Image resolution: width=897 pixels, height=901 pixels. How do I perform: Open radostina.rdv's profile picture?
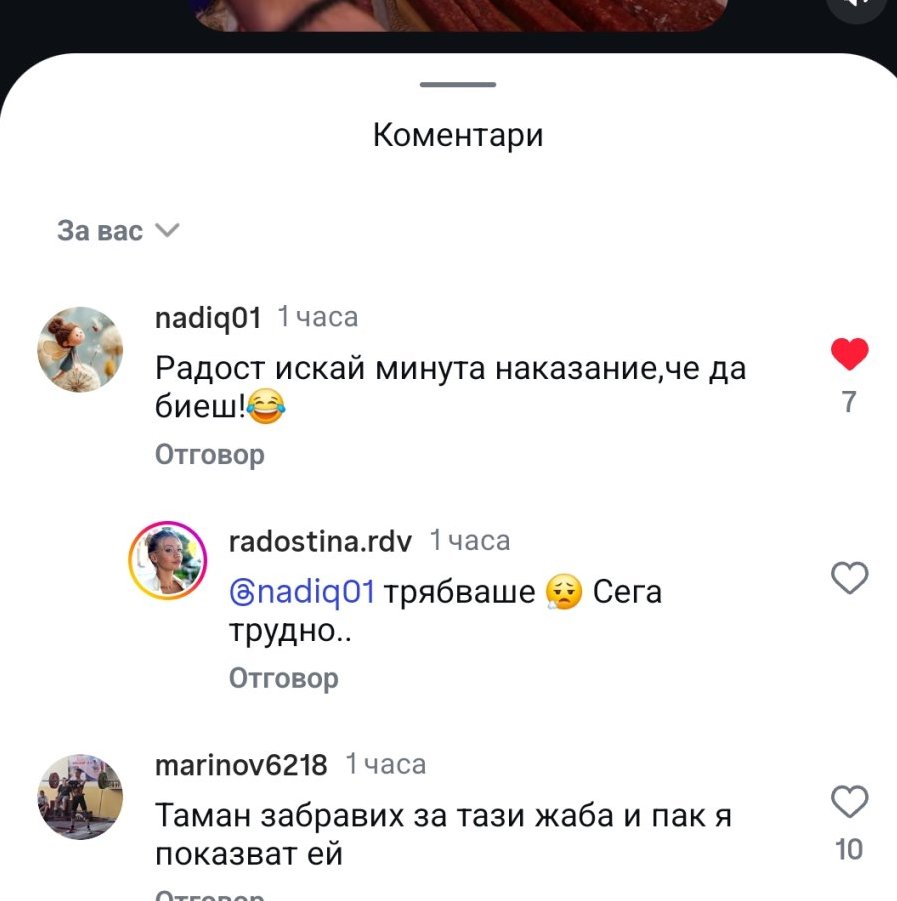167,560
